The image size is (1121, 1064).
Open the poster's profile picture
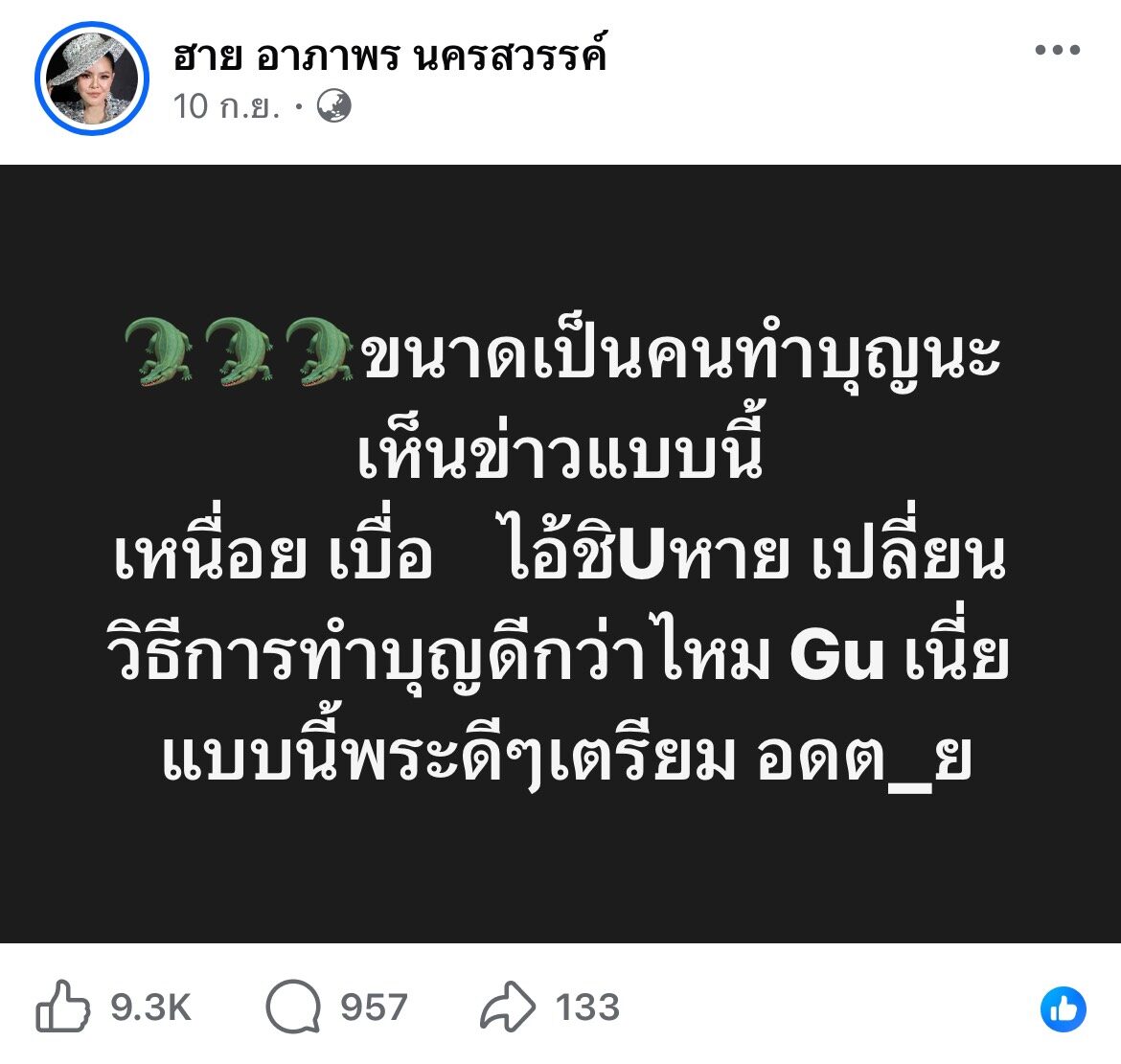[x=92, y=78]
